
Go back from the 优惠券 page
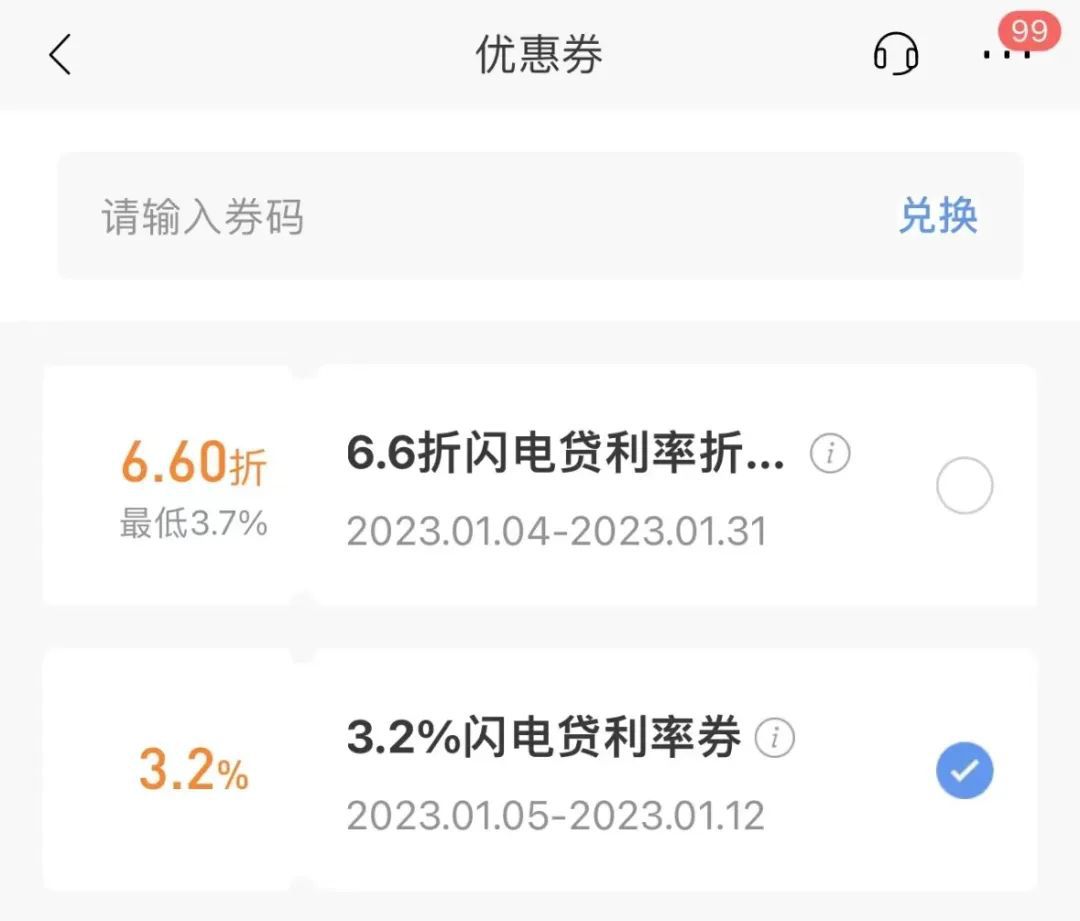coord(60,54)
